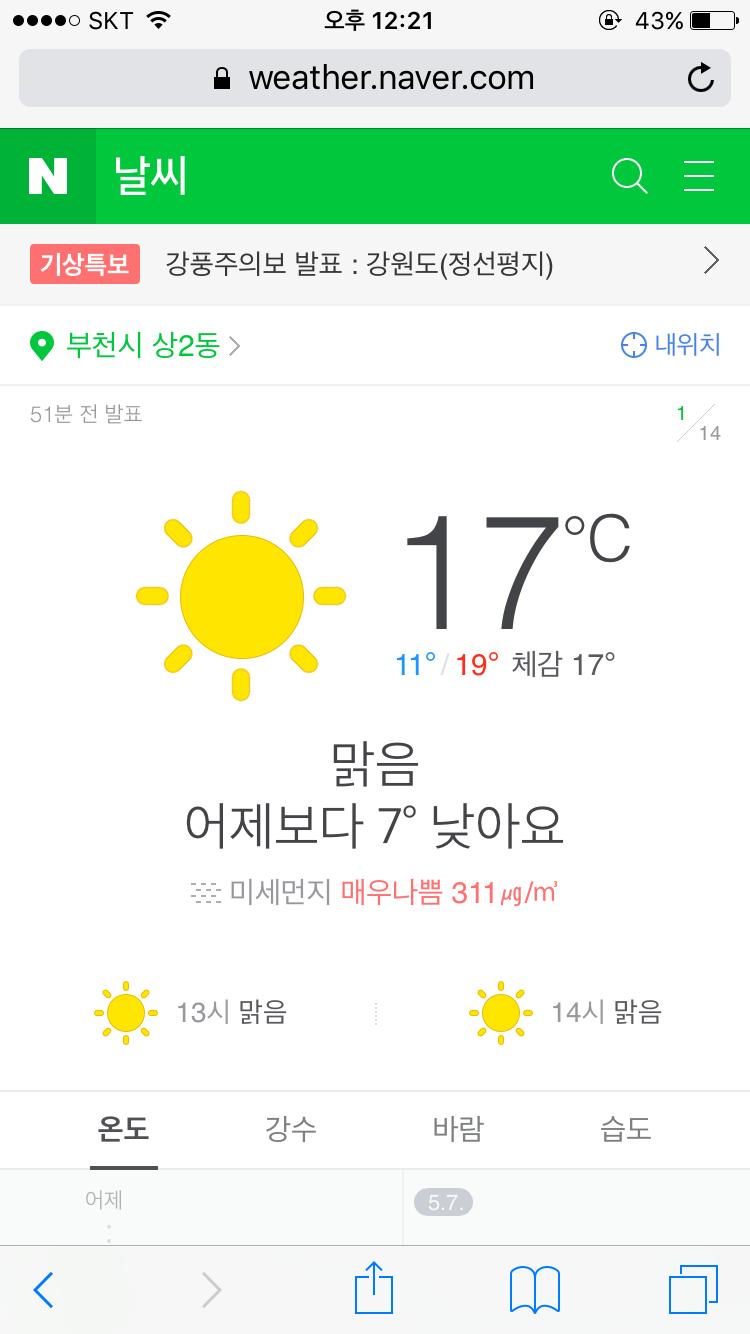The width and height of the screenshot is (750, 1334).
Task: Tap 내위치 to use current location
Action: tap(670, 346)
